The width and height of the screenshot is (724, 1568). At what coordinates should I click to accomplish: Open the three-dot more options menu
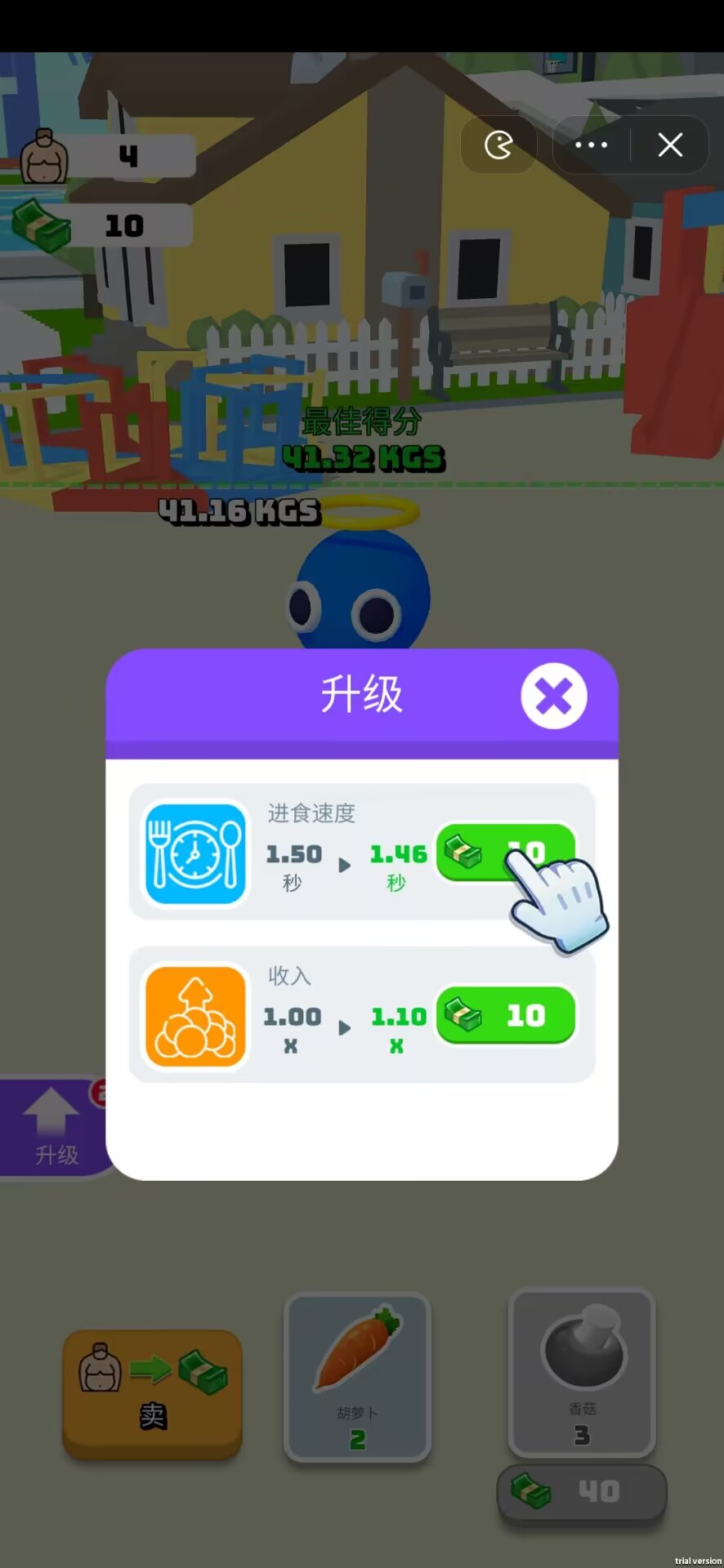(x=590, y=145)
